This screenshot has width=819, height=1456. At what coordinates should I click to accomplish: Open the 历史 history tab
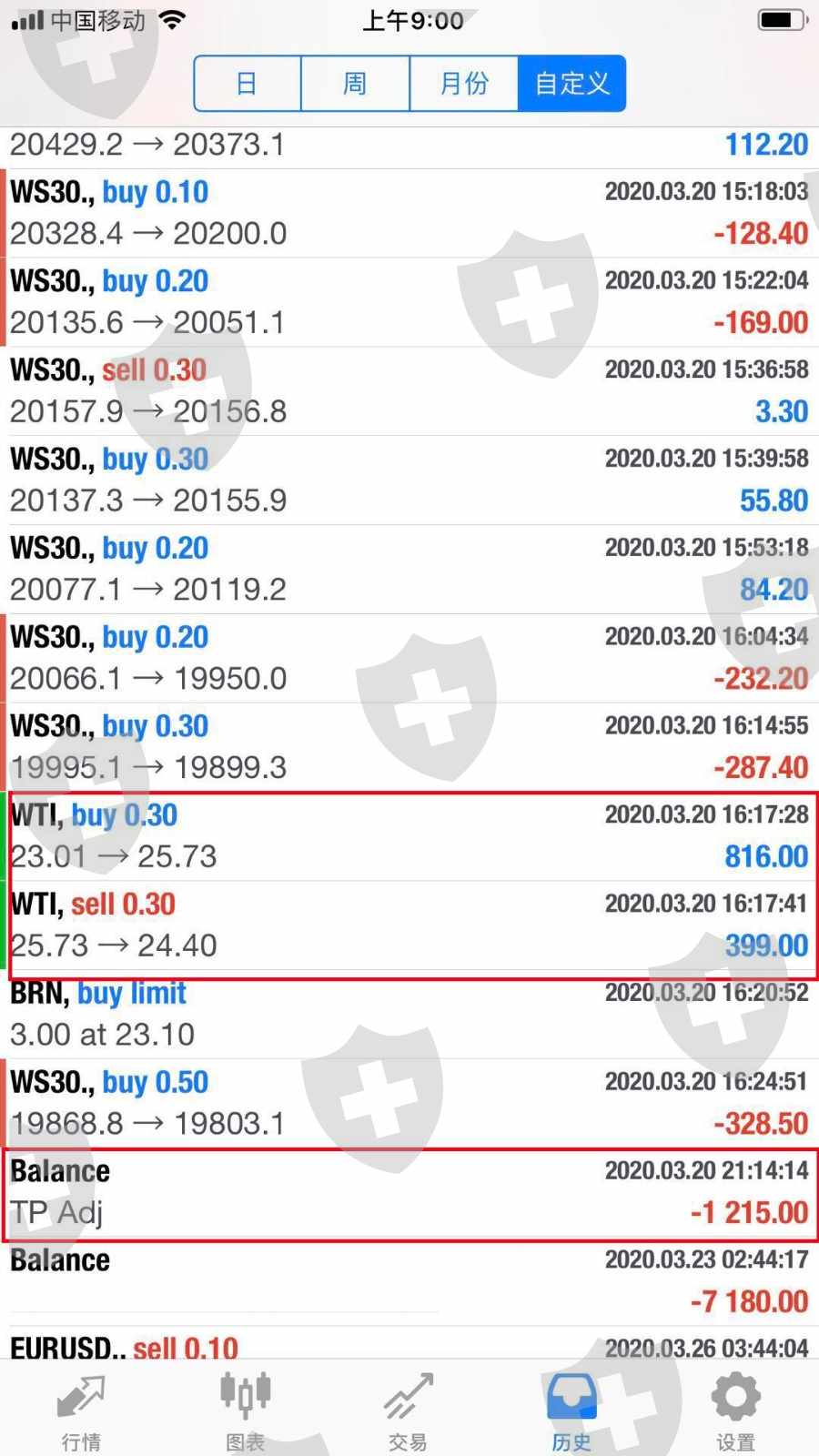[571, 1410]
